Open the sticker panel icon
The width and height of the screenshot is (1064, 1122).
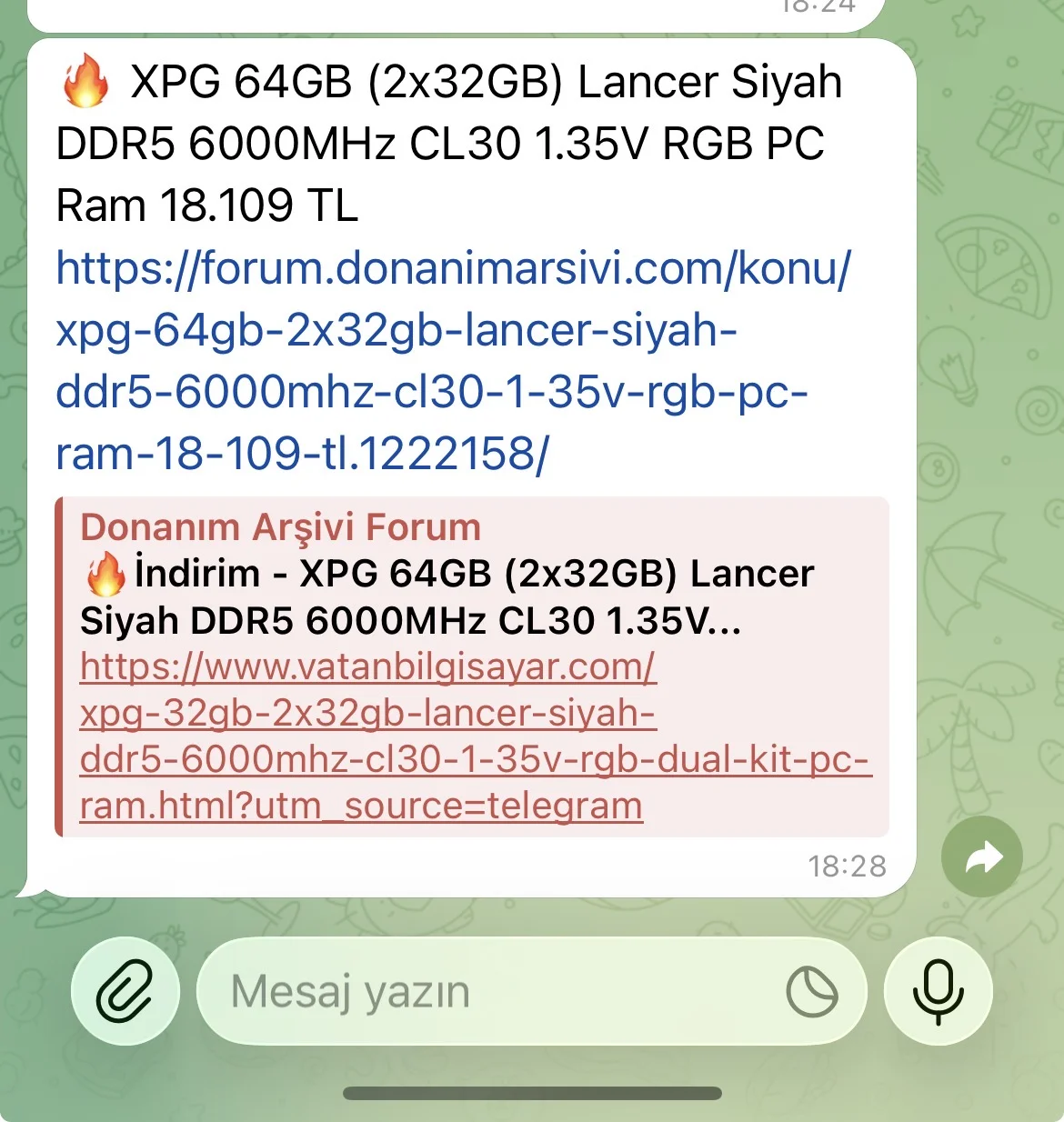[x=811, y=991]
